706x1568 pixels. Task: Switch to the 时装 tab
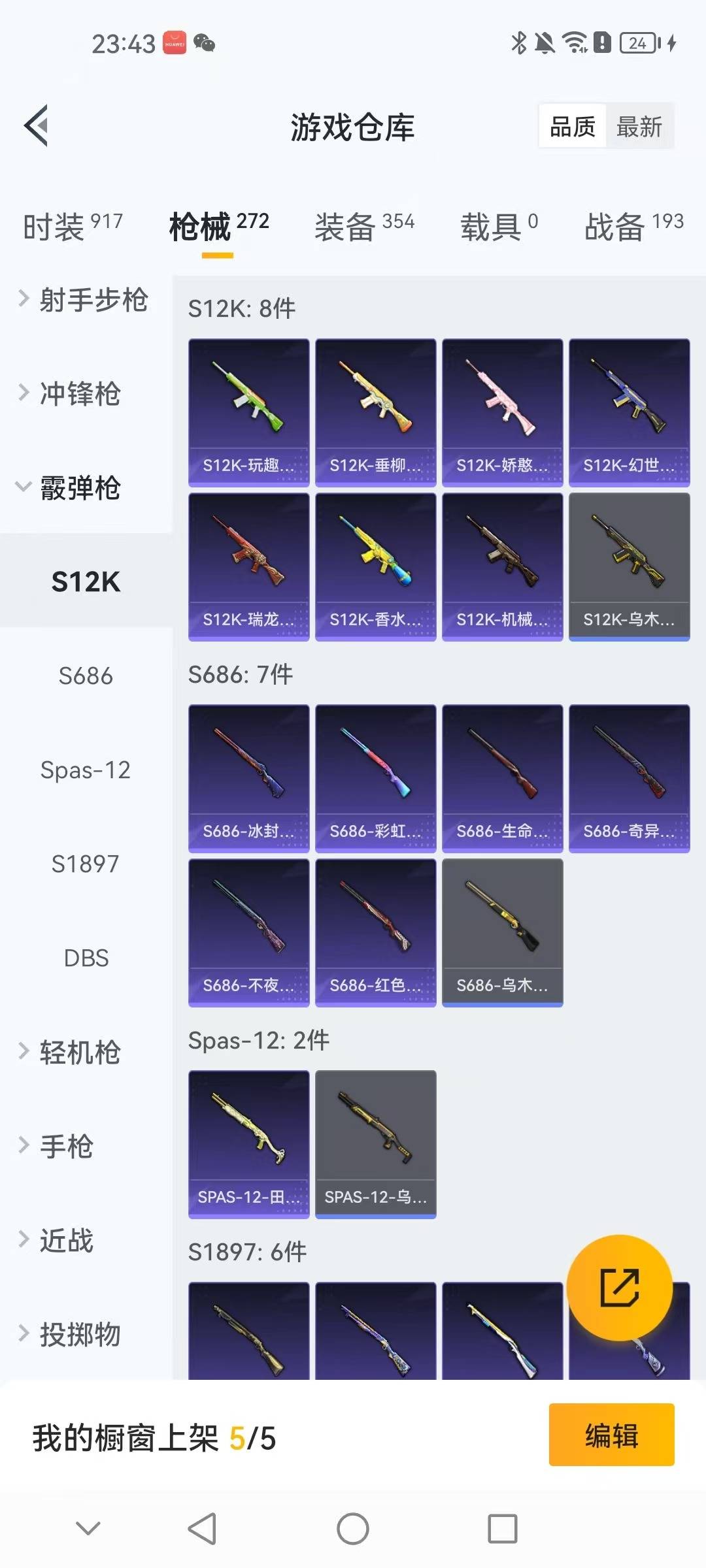[73, 227]
